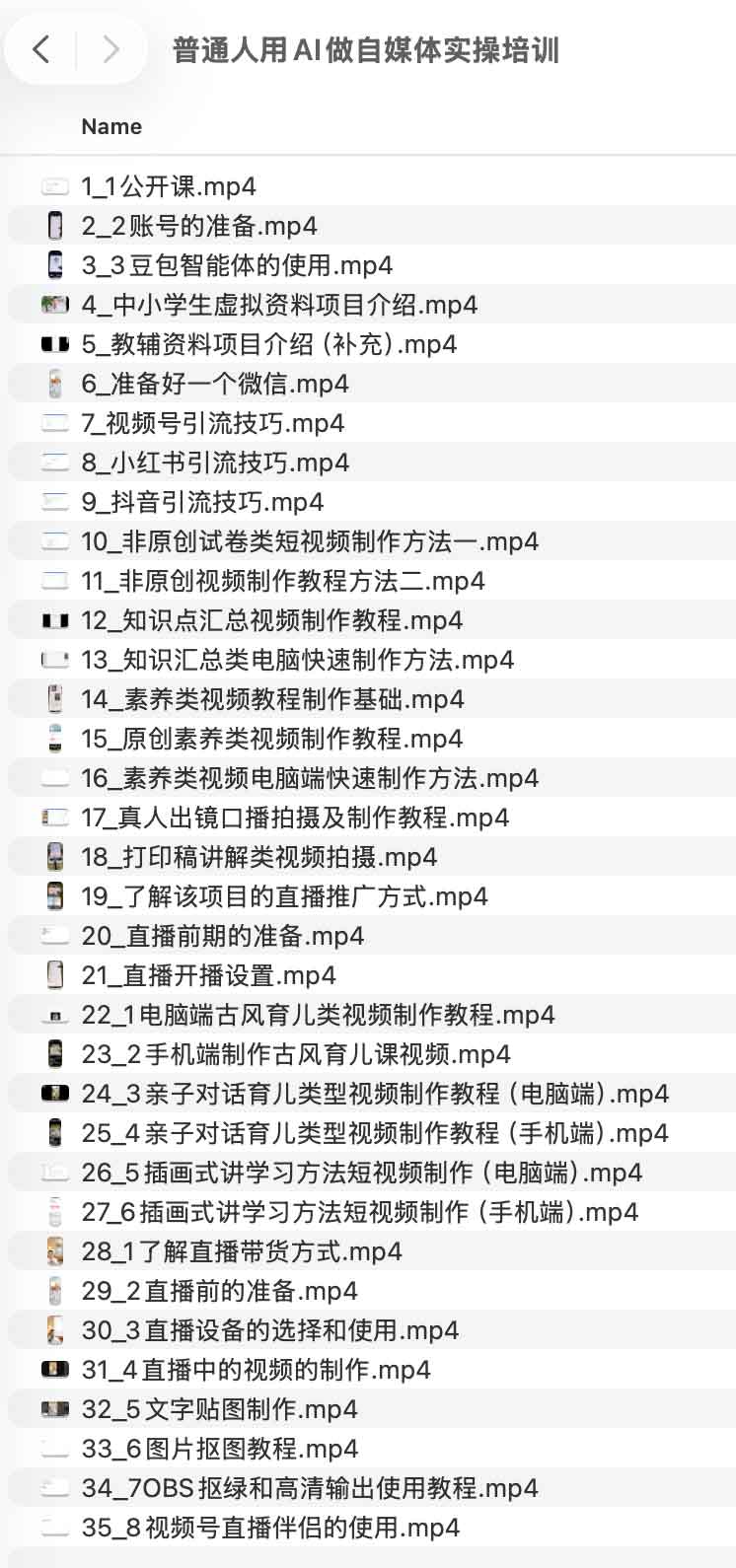
Task: Select 12_知识点汇总视频制作教程.mp4
Action: (x=271, y=620)
